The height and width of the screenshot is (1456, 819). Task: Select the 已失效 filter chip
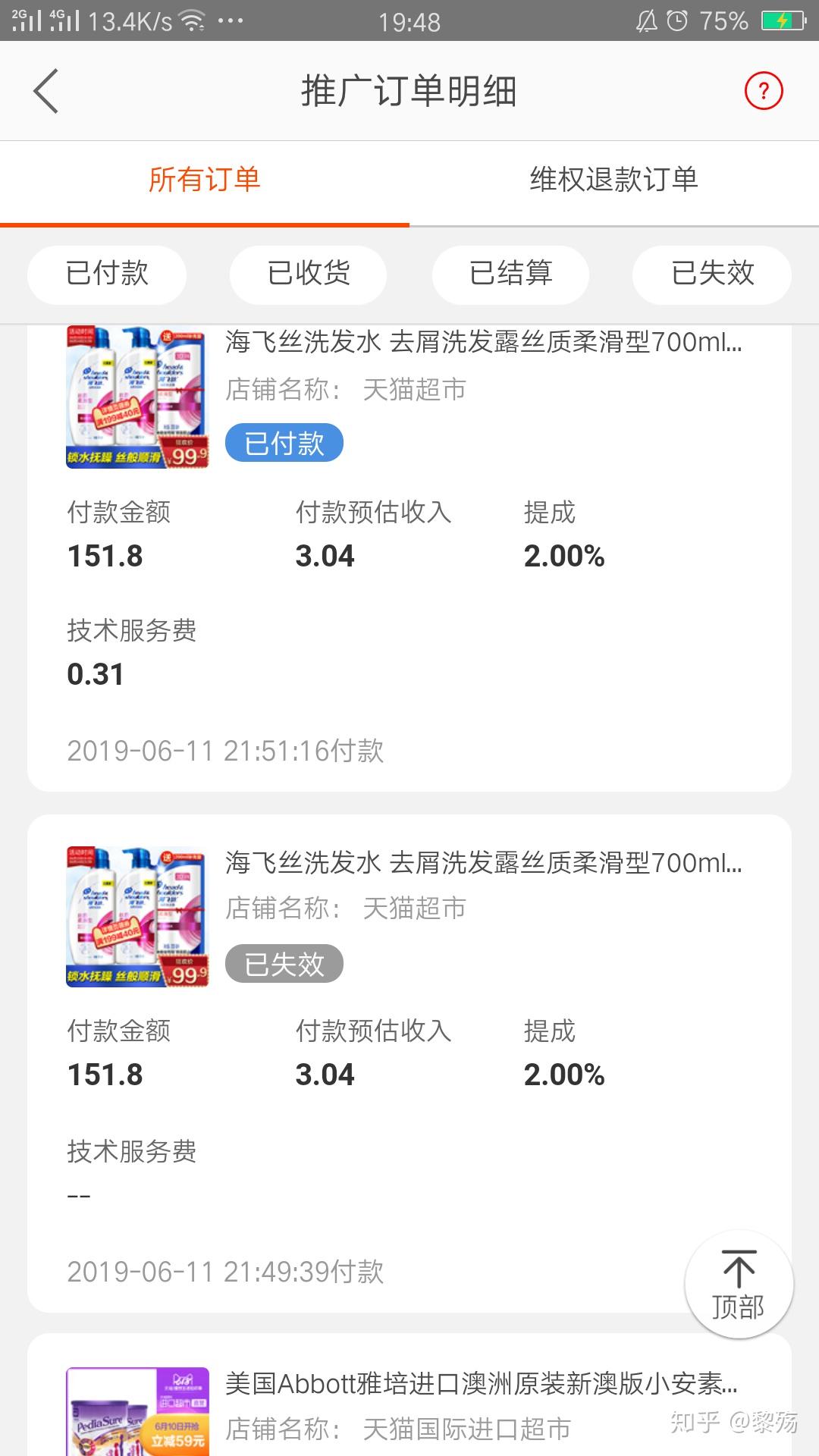coord(712,273)
